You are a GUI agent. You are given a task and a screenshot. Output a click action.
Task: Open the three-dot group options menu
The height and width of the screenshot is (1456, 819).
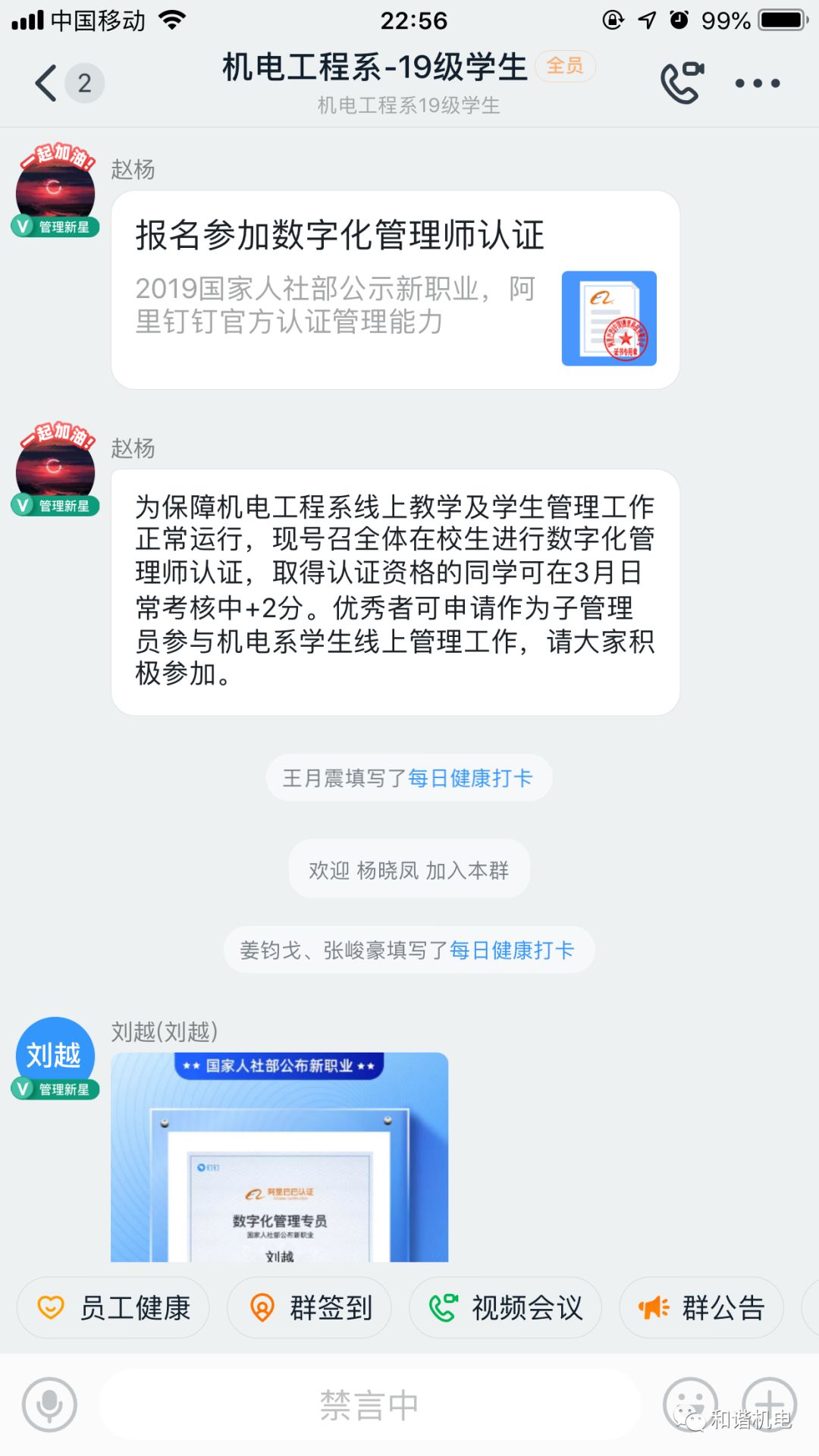(x=757, y=83)
